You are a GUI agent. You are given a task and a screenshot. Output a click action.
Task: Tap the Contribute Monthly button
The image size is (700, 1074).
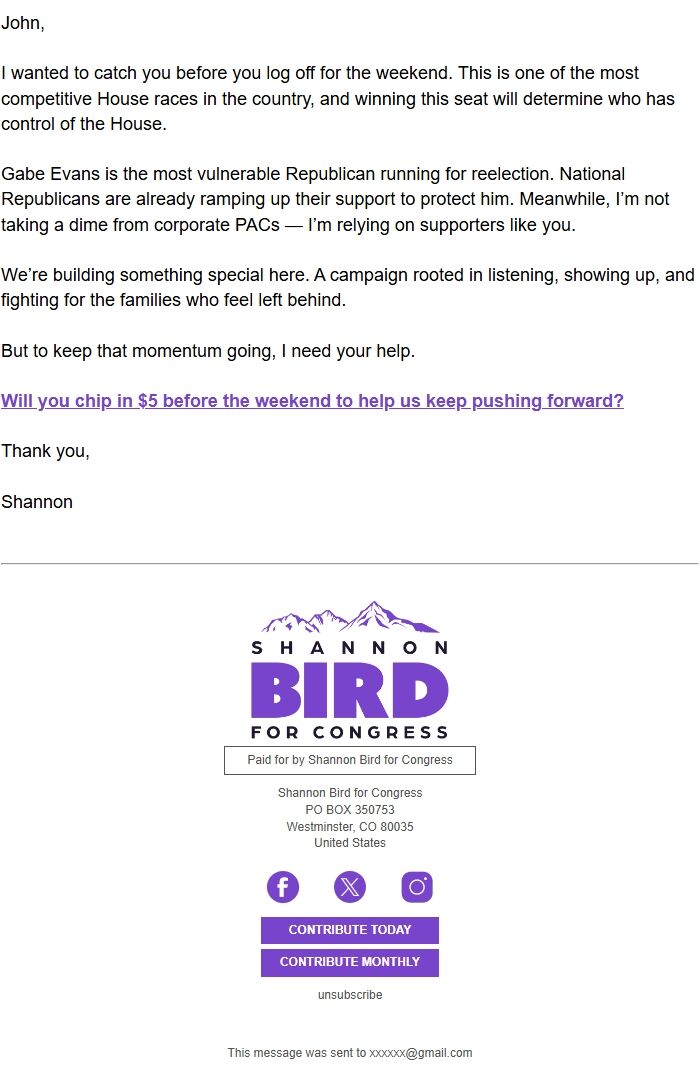(x=350, y=962)
